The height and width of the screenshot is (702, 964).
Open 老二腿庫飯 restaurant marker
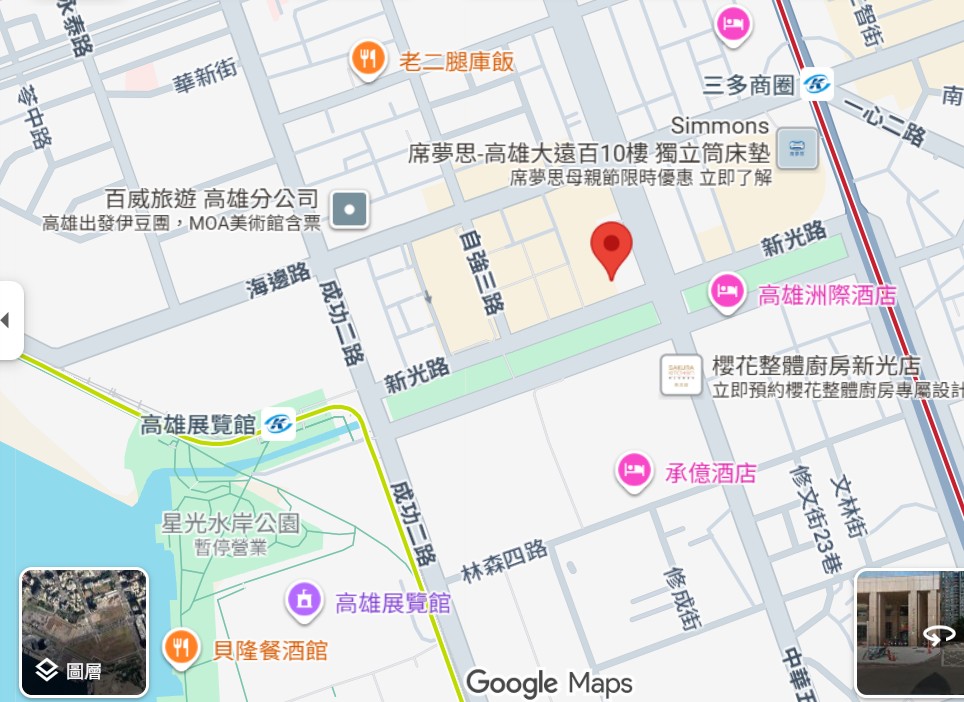368,61
